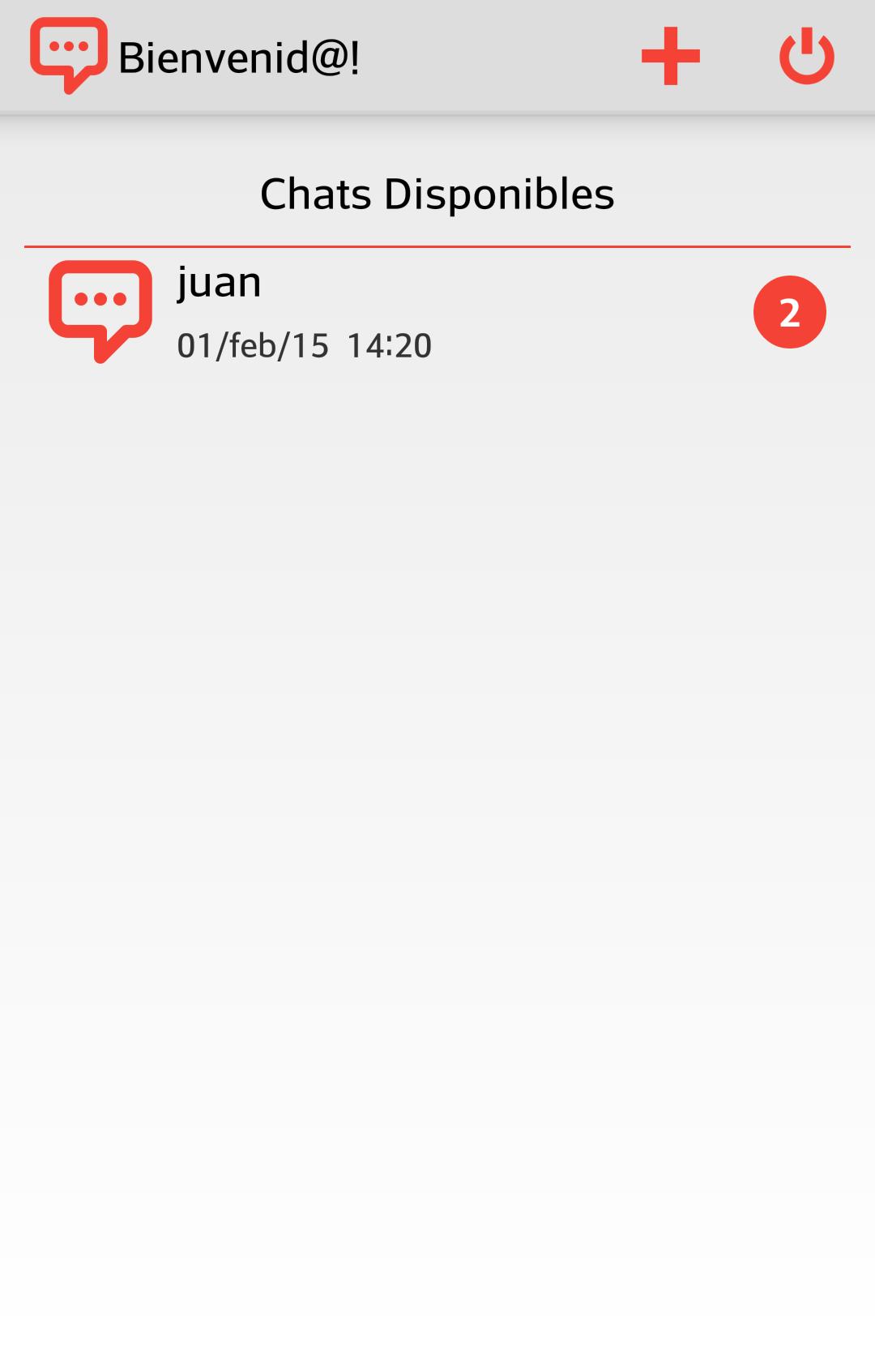Image resolution: width=875 pixels, height=1372 pixels.
Task: Tap the unread badge showing 2 messages
Action: click(x=789, y=311)
